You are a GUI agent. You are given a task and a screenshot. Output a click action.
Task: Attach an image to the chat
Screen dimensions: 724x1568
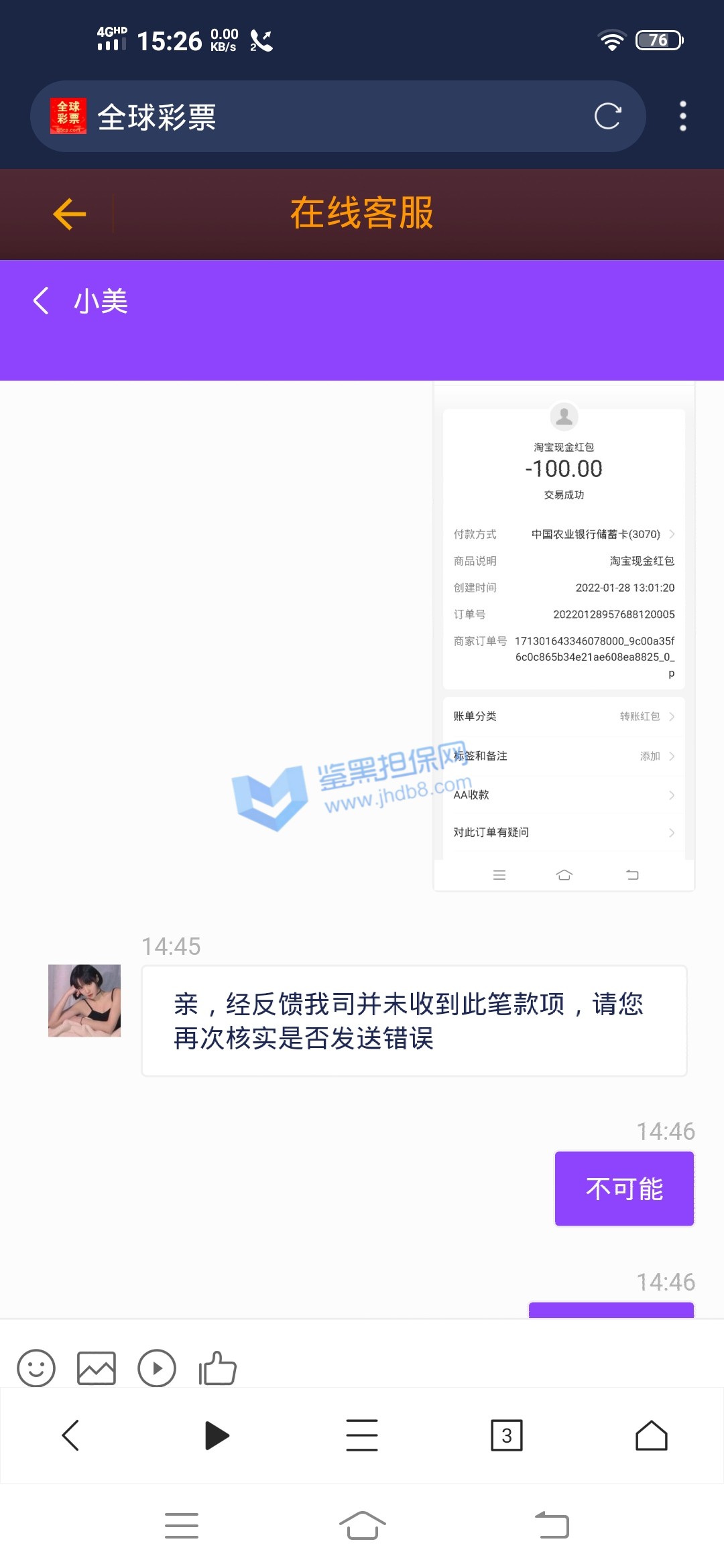[x=97, y=1368]
